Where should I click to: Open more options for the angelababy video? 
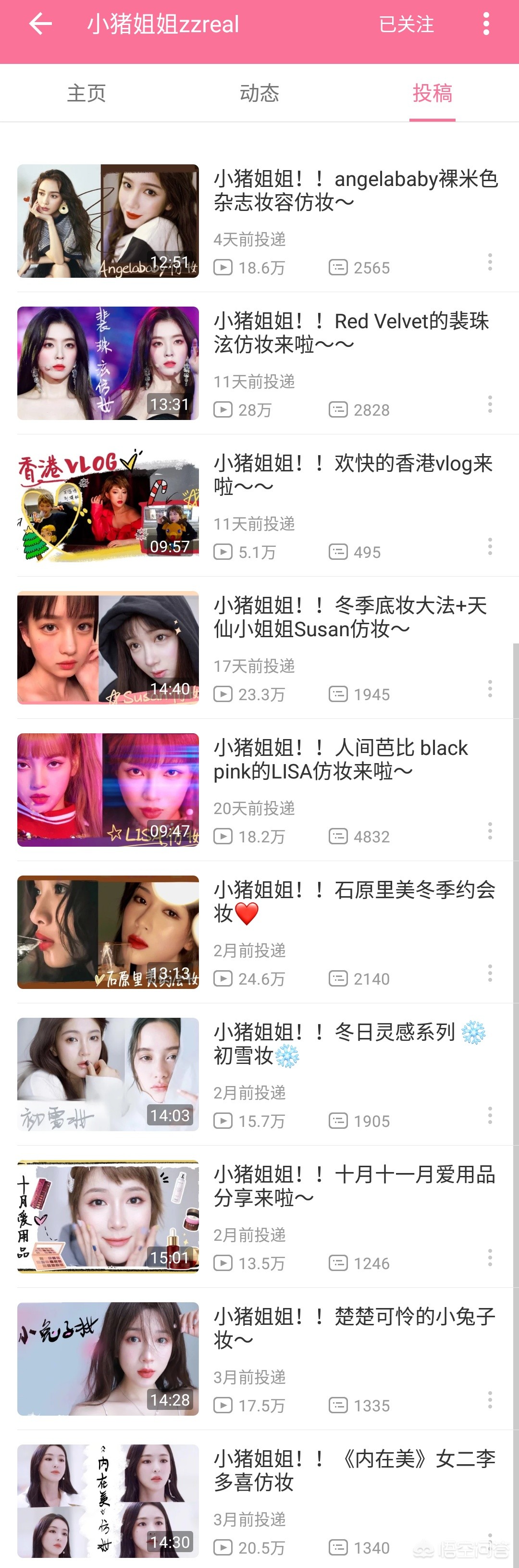490,262
